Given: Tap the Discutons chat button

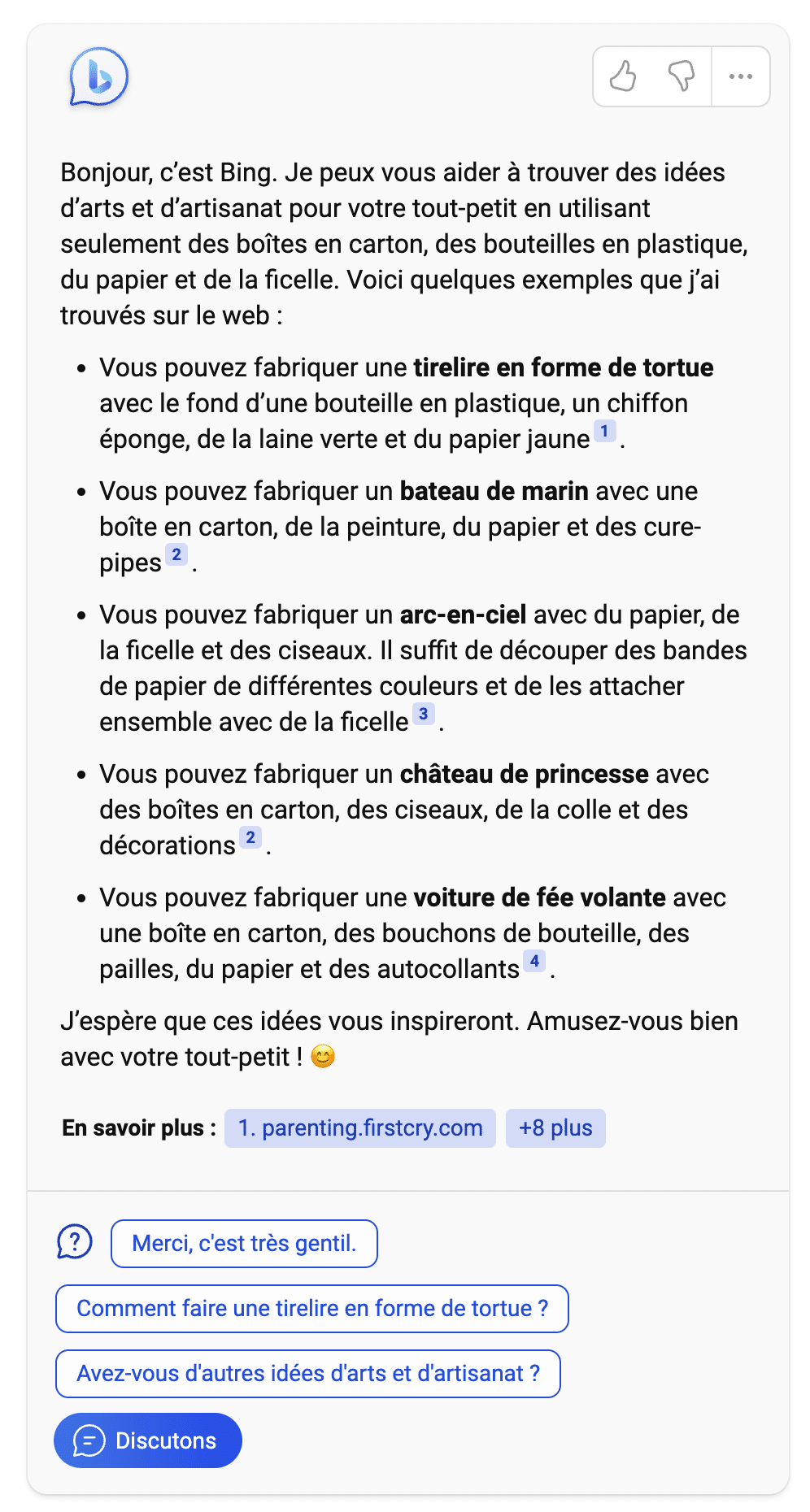Looking at the screenshot, I should pyautogui.click(x=148, y=1440).
